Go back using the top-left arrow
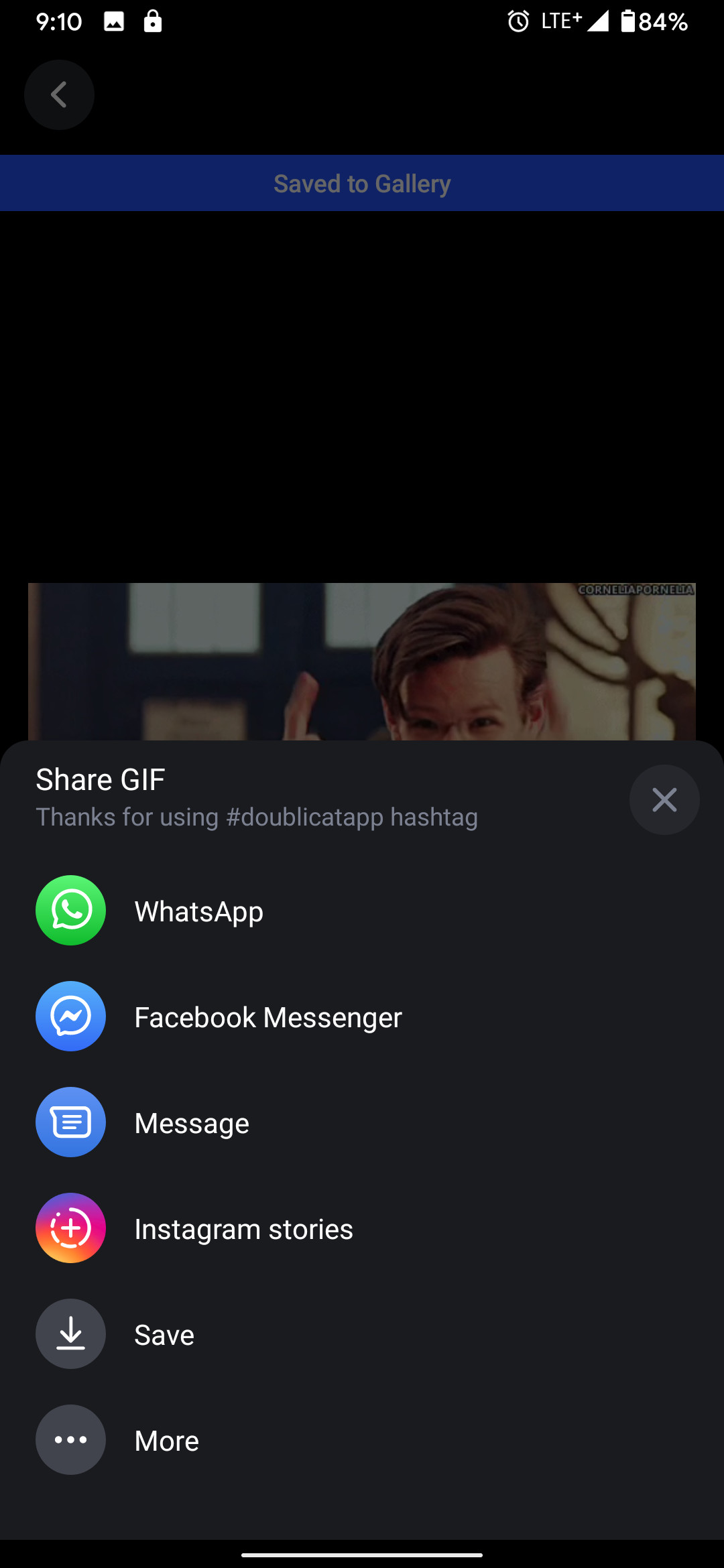The image size is (724, 1568). (x=59, y=94)
